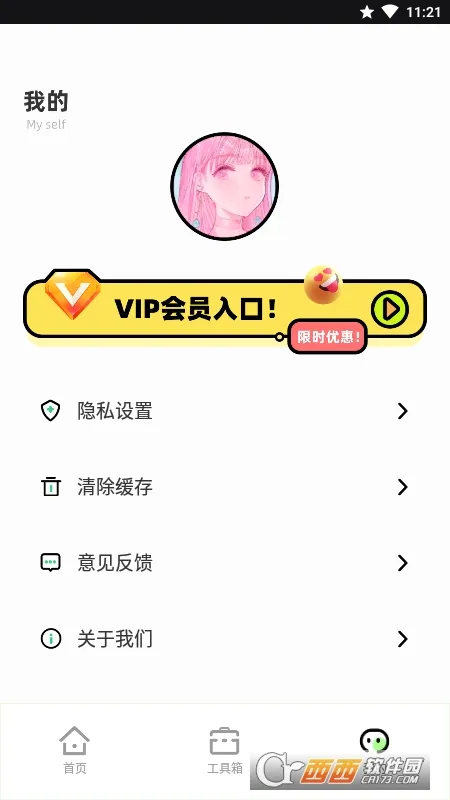The height and width of the screenshot is (800, 450).
Task: Switch to the 工具箱 toolbox tab
Action: (x=224, y=750)
